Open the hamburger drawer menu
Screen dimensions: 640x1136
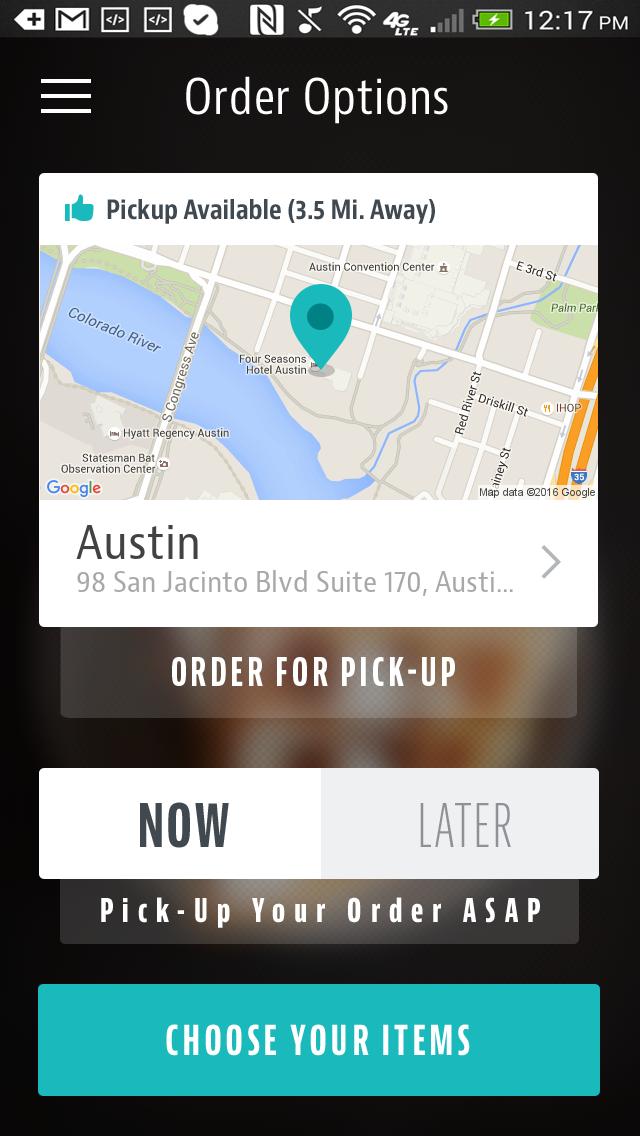[66, 96]
